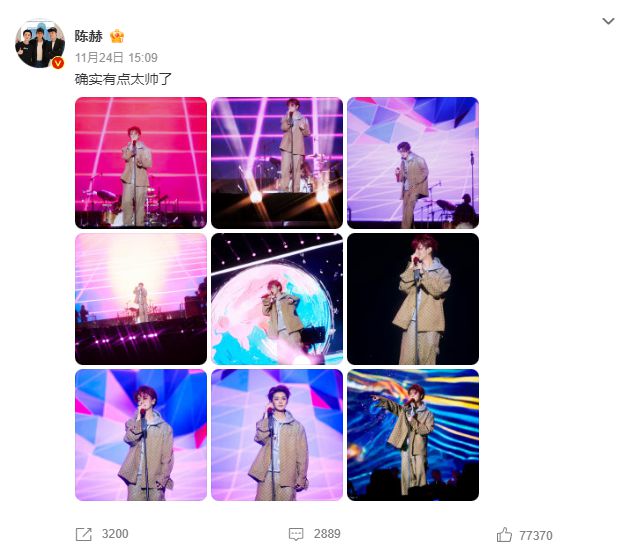Viewport: 628px width, 552px height.
Task: Open the second photo with stage spotlights
Action: pos(277,163)
